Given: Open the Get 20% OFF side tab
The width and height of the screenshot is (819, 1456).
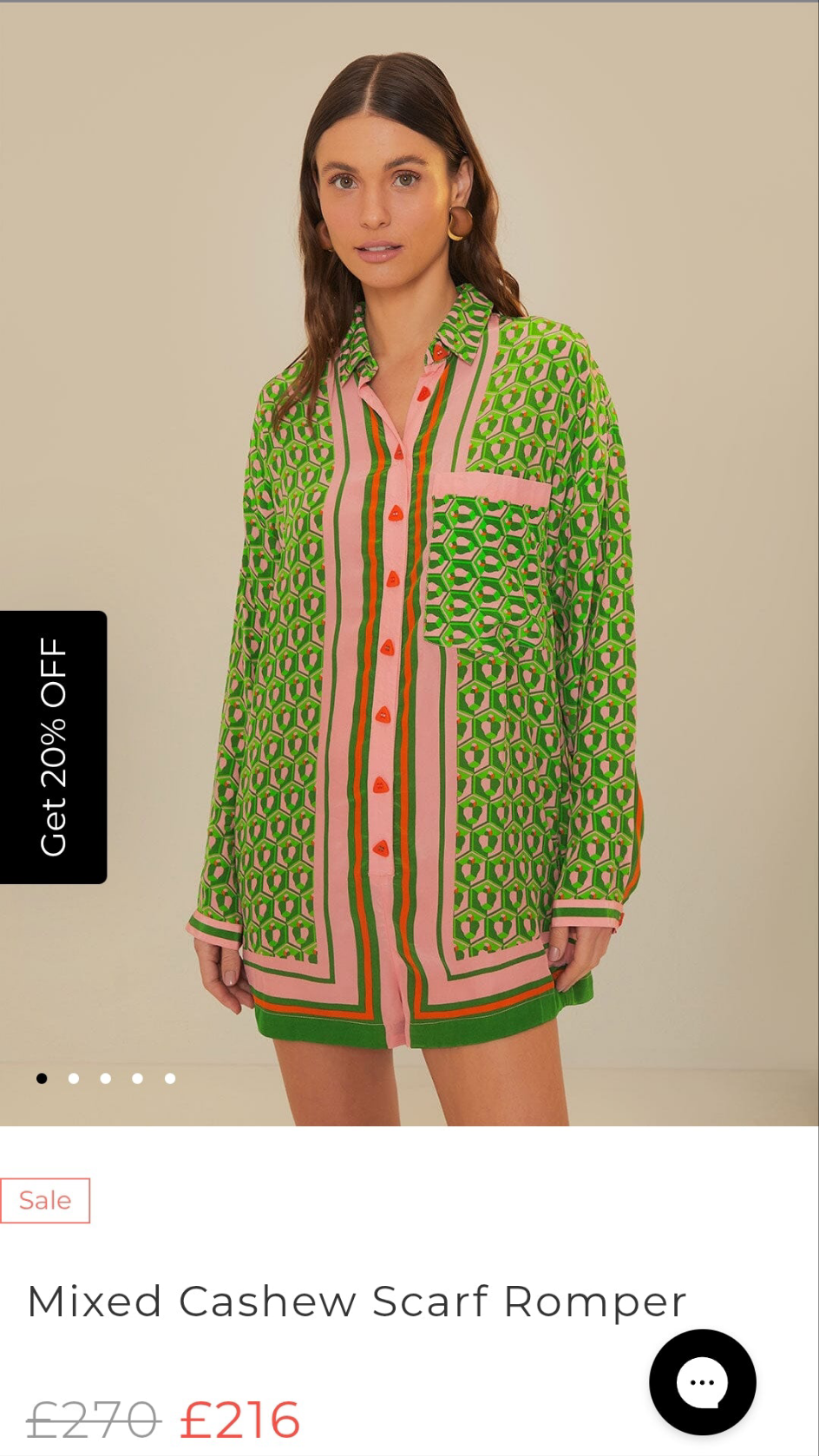Looking at the screenshot, I should (53, 747).
